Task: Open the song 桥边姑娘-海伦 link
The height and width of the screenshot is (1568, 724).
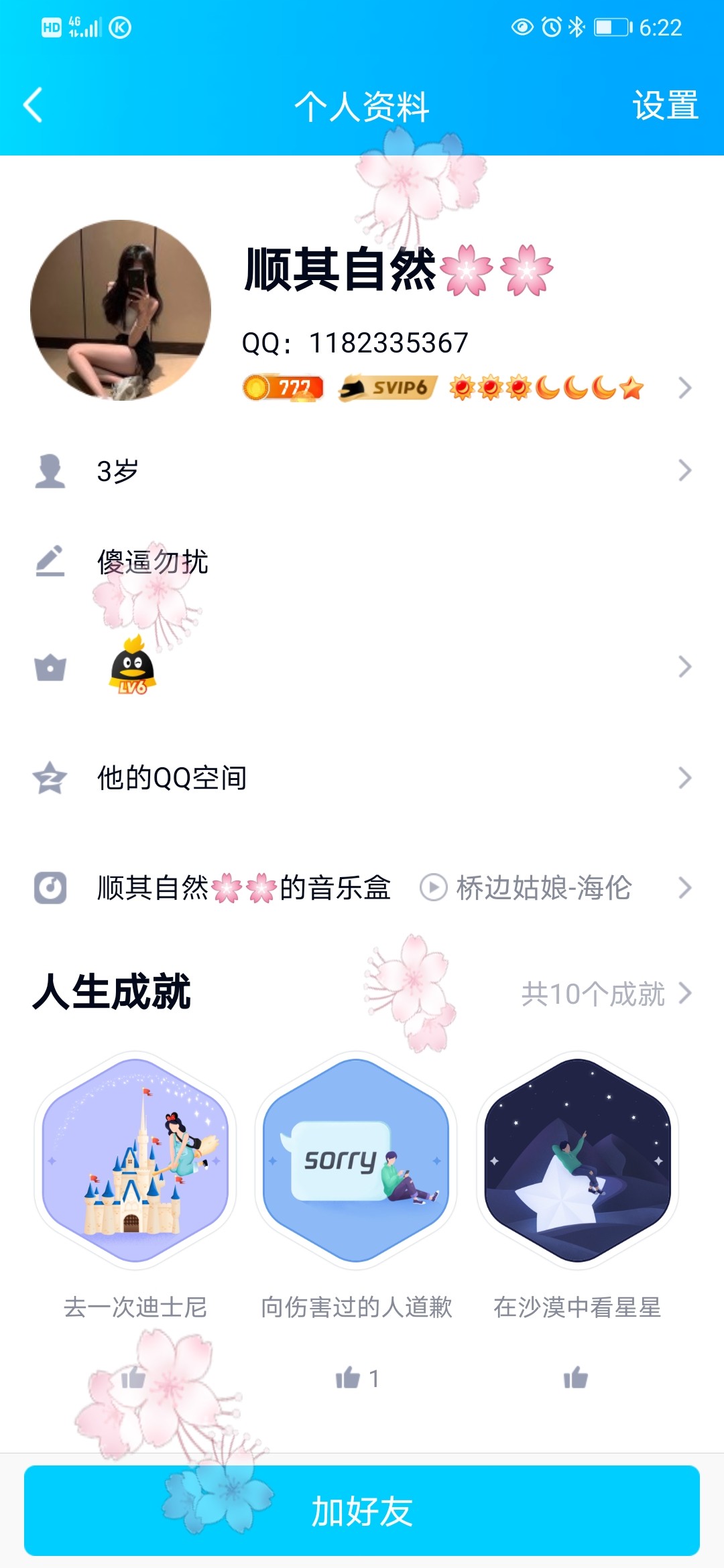Action: (x=542, y=889)
